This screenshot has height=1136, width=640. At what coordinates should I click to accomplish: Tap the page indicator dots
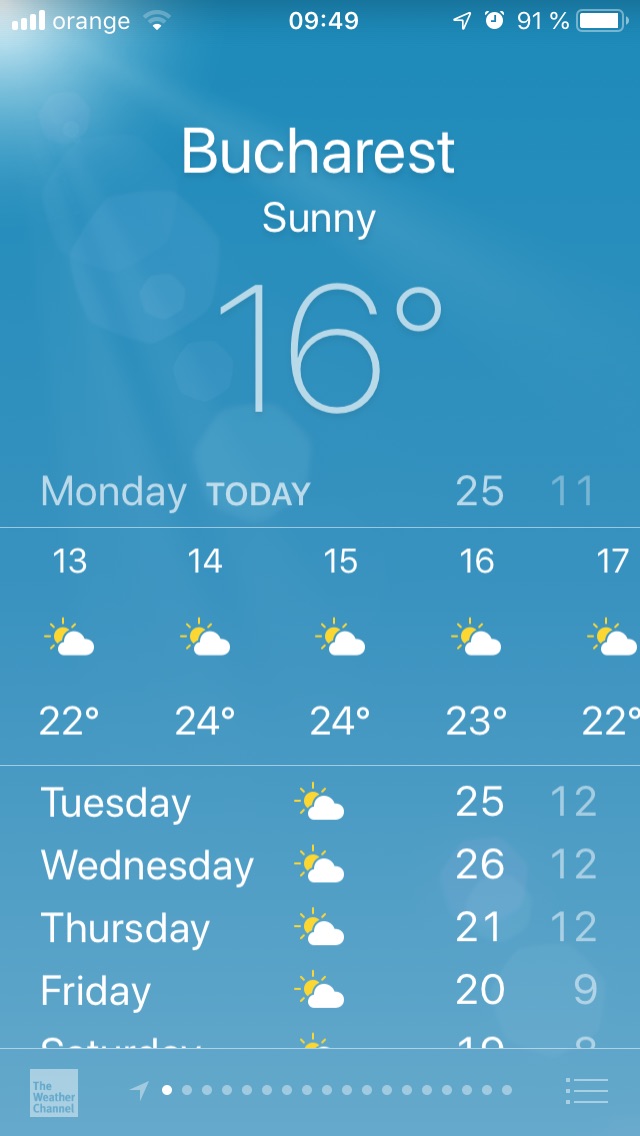coord(337,1090)
